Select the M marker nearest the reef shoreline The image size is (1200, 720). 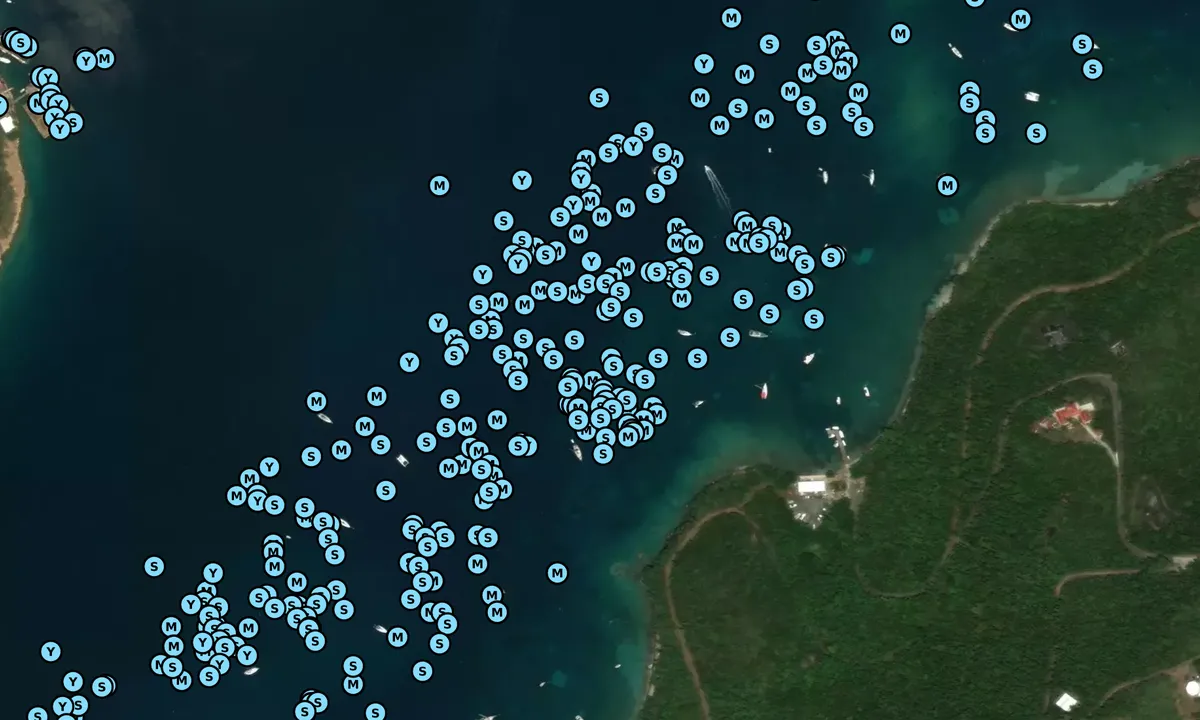point(947,185)
